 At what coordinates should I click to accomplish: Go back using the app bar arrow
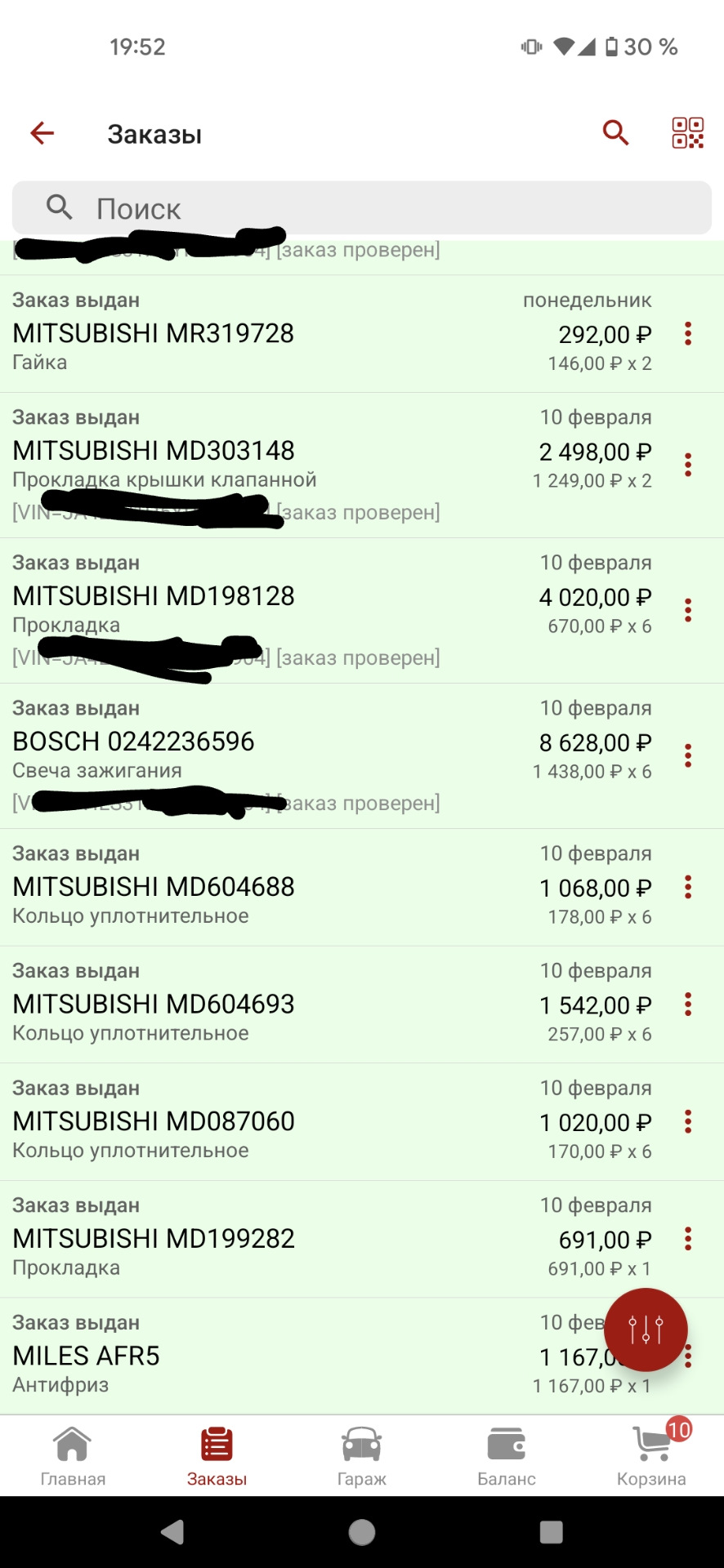coord(42,133)
